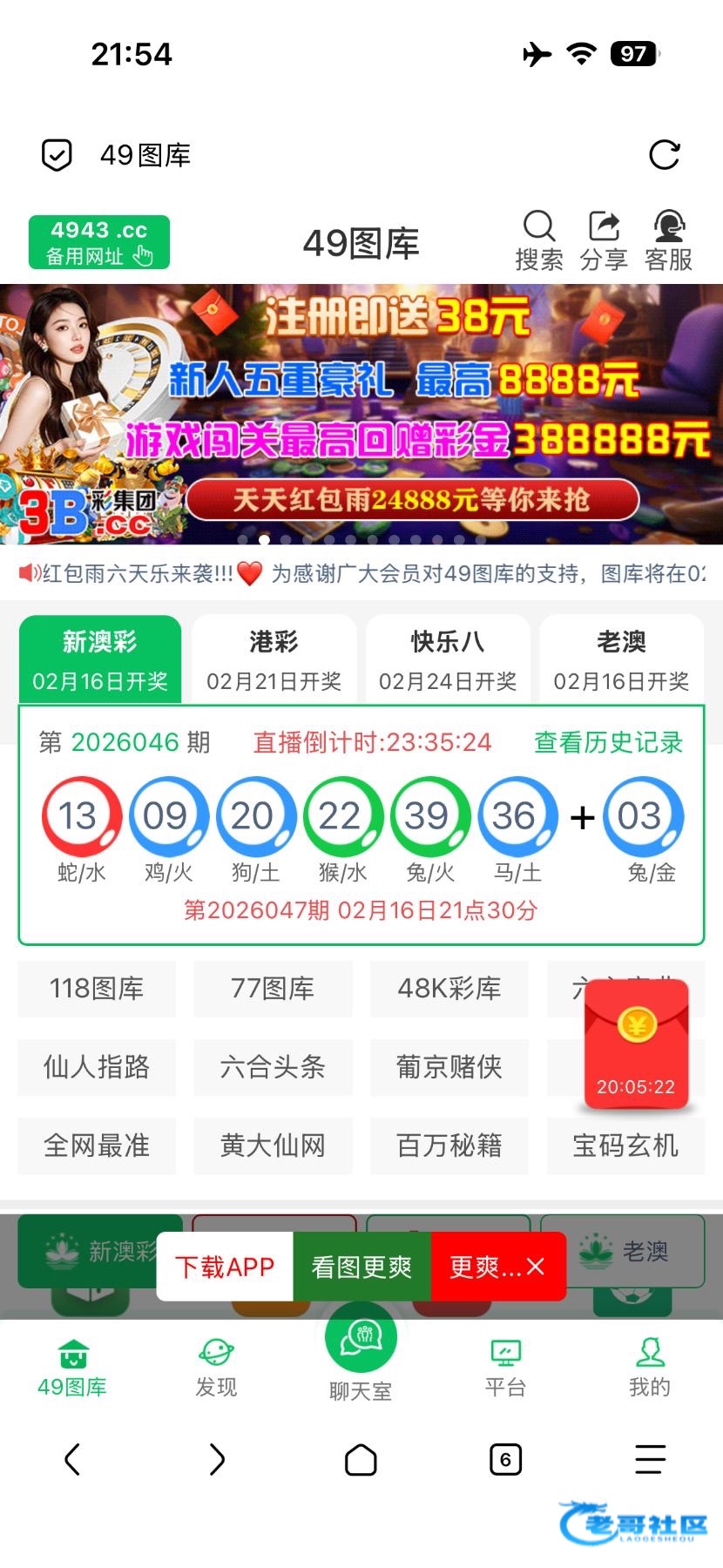Open 六合头条
Viewport: 723px width, 1568px height.
tap(273, 1067)
